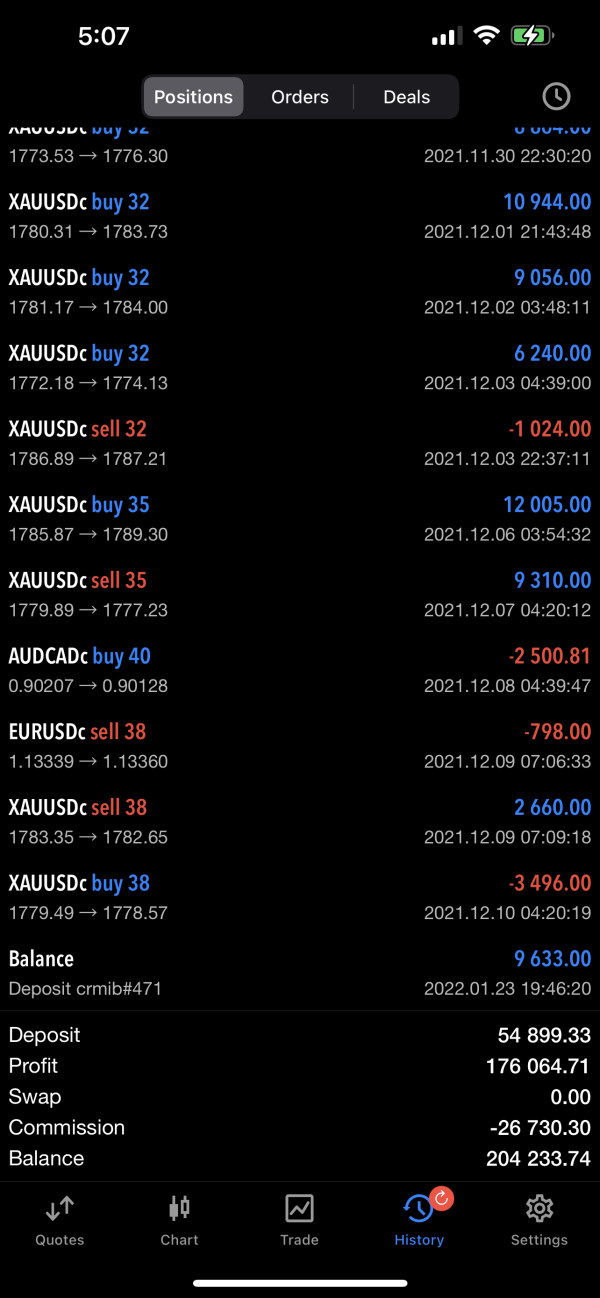Open the Chart tab

coord(179,1221)
